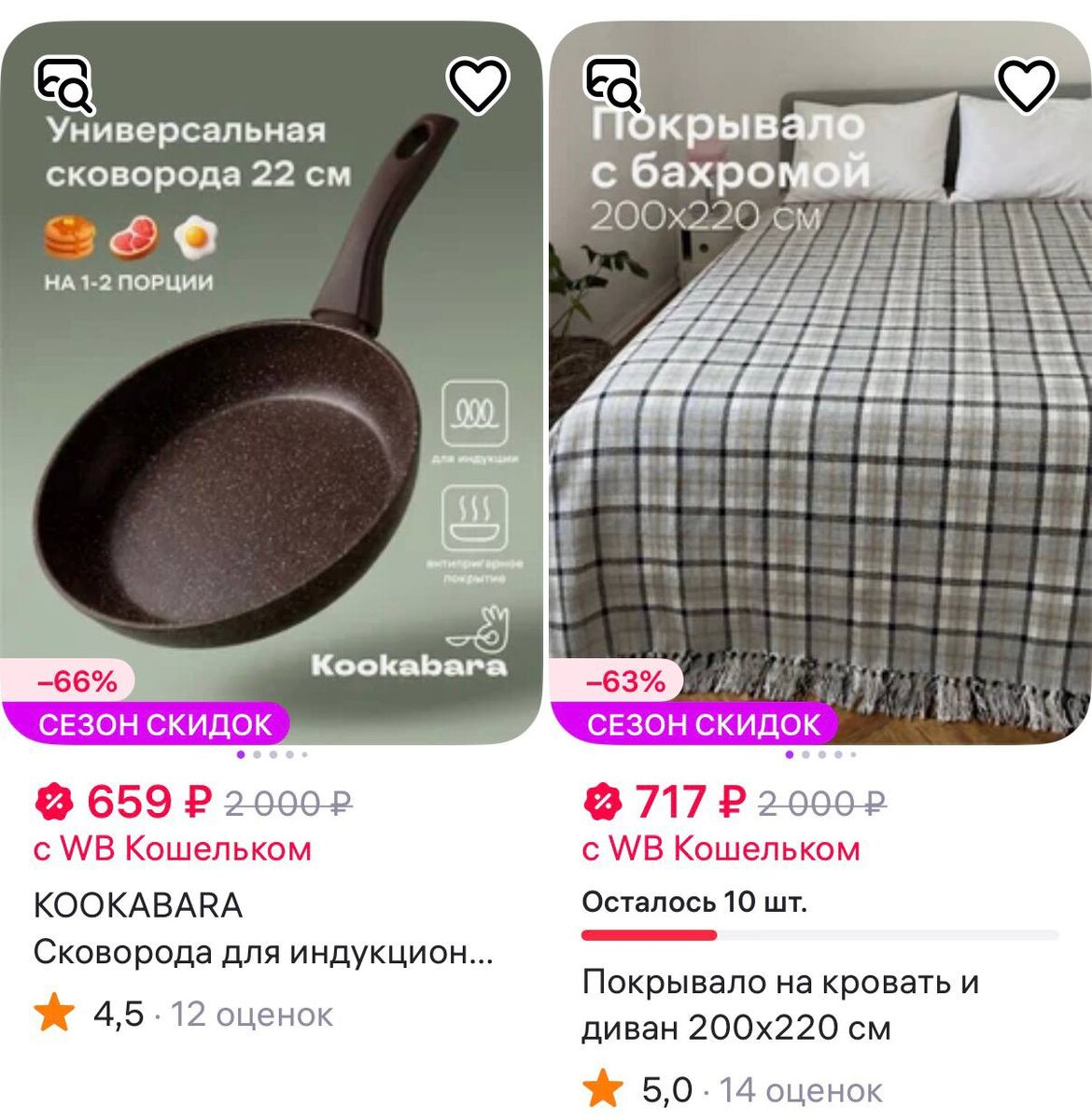Screen dimensions: 1092x1120
Task: Find similar items to the frying pan
Action: click(x=64, y=84)
